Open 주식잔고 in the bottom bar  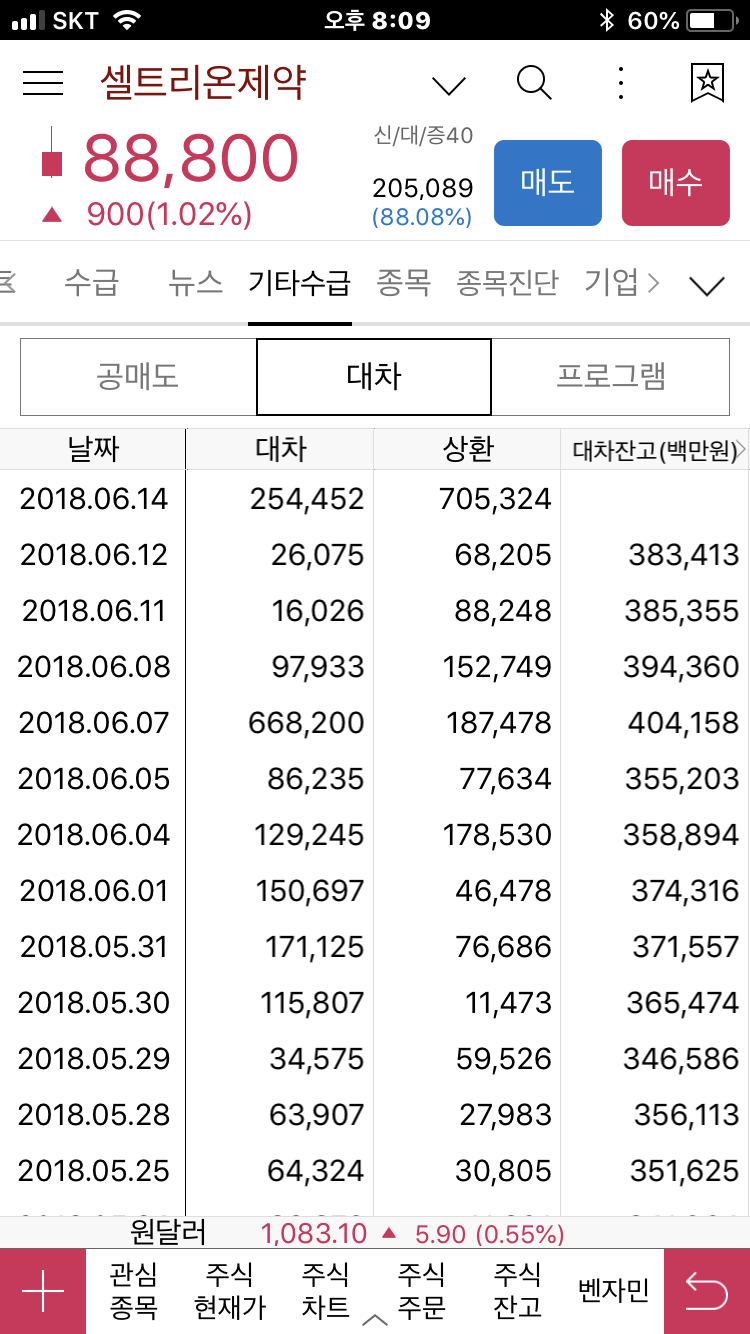click(x=518, y=1291)
